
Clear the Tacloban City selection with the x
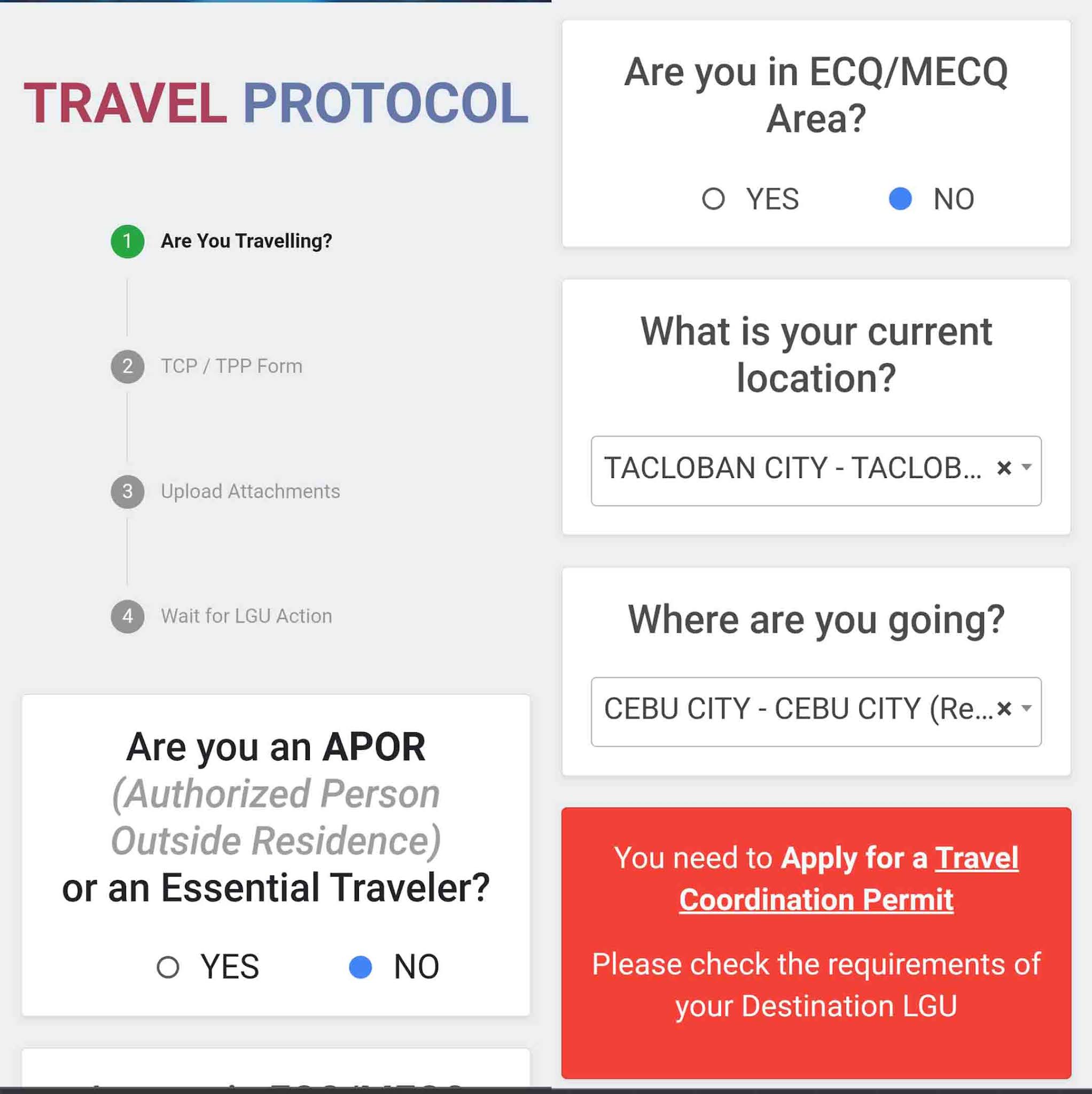[1004, 467]
